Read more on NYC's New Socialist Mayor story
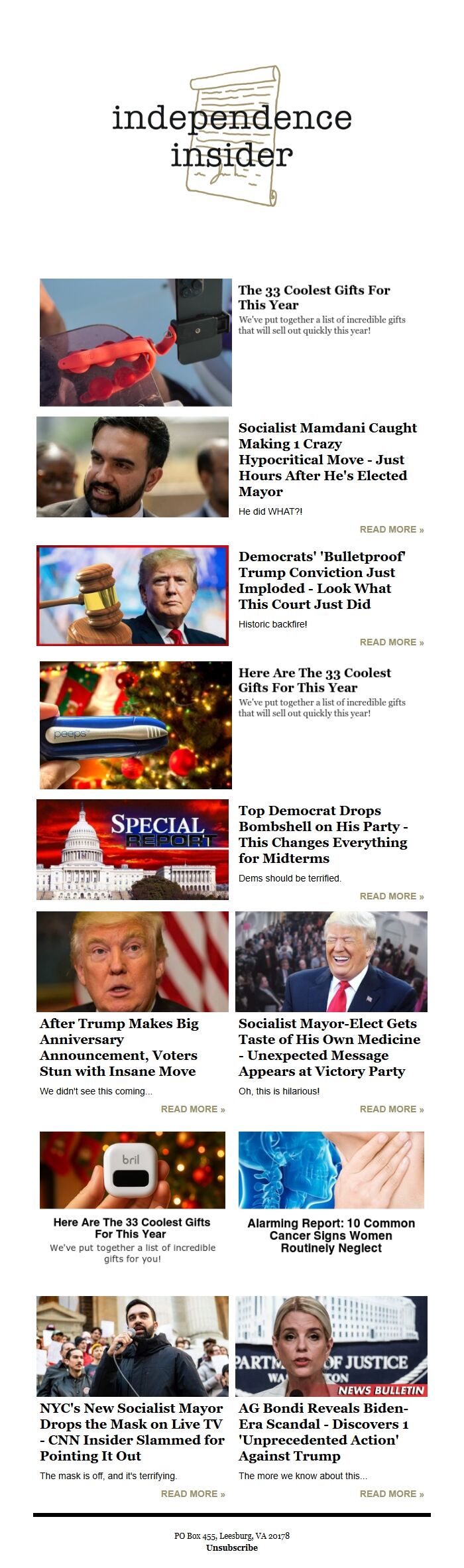 [192, 1494]
